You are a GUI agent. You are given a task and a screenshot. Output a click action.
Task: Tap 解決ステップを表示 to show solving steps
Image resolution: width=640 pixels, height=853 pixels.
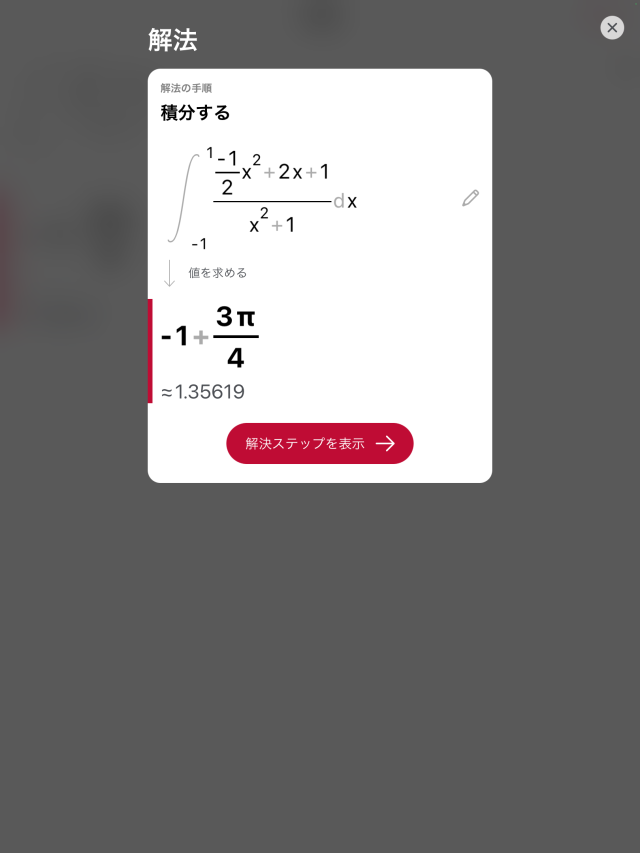pyautogui.click(x=319, y=443)
